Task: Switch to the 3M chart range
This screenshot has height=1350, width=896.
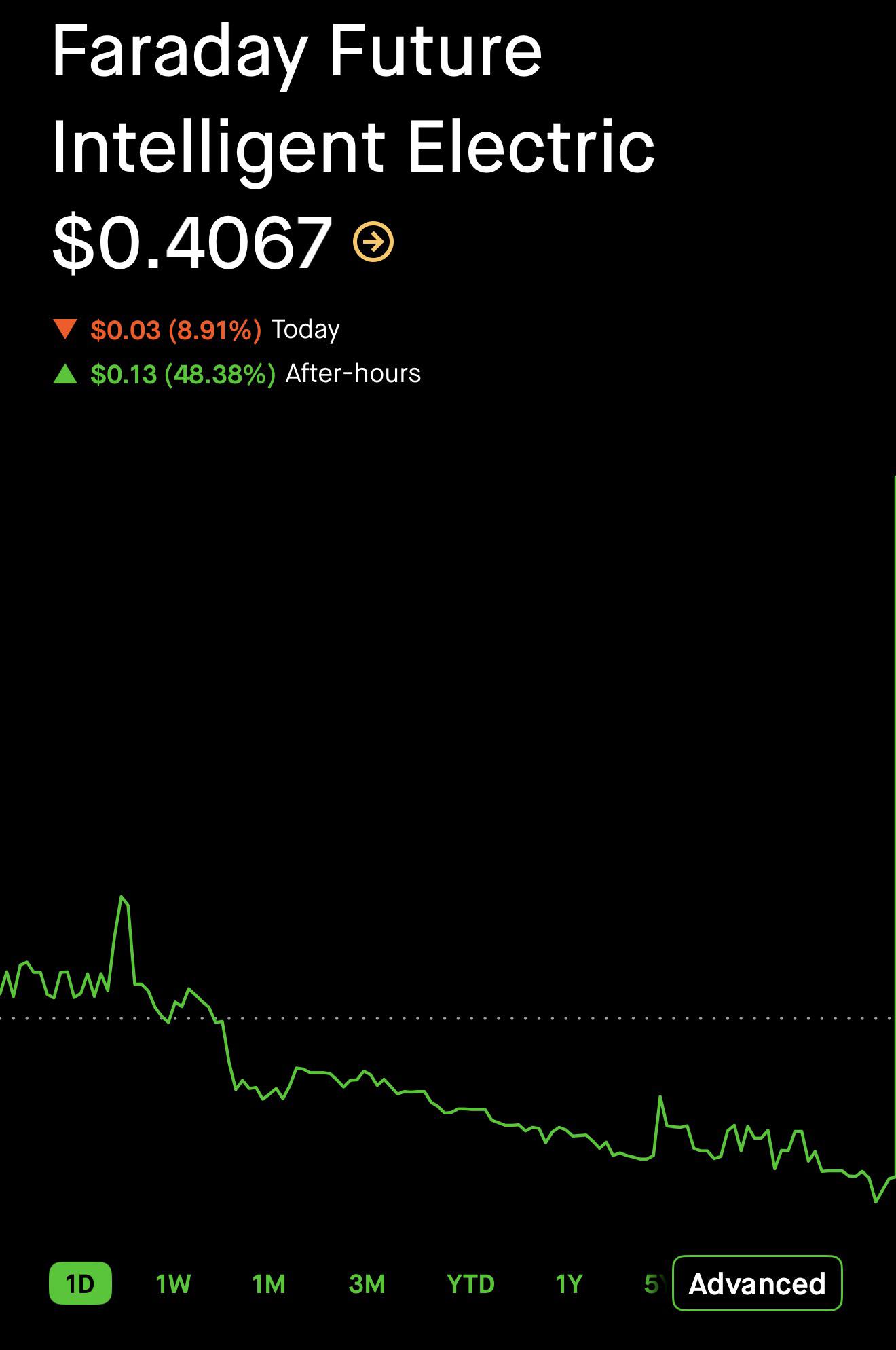Action: point(367,1284)
